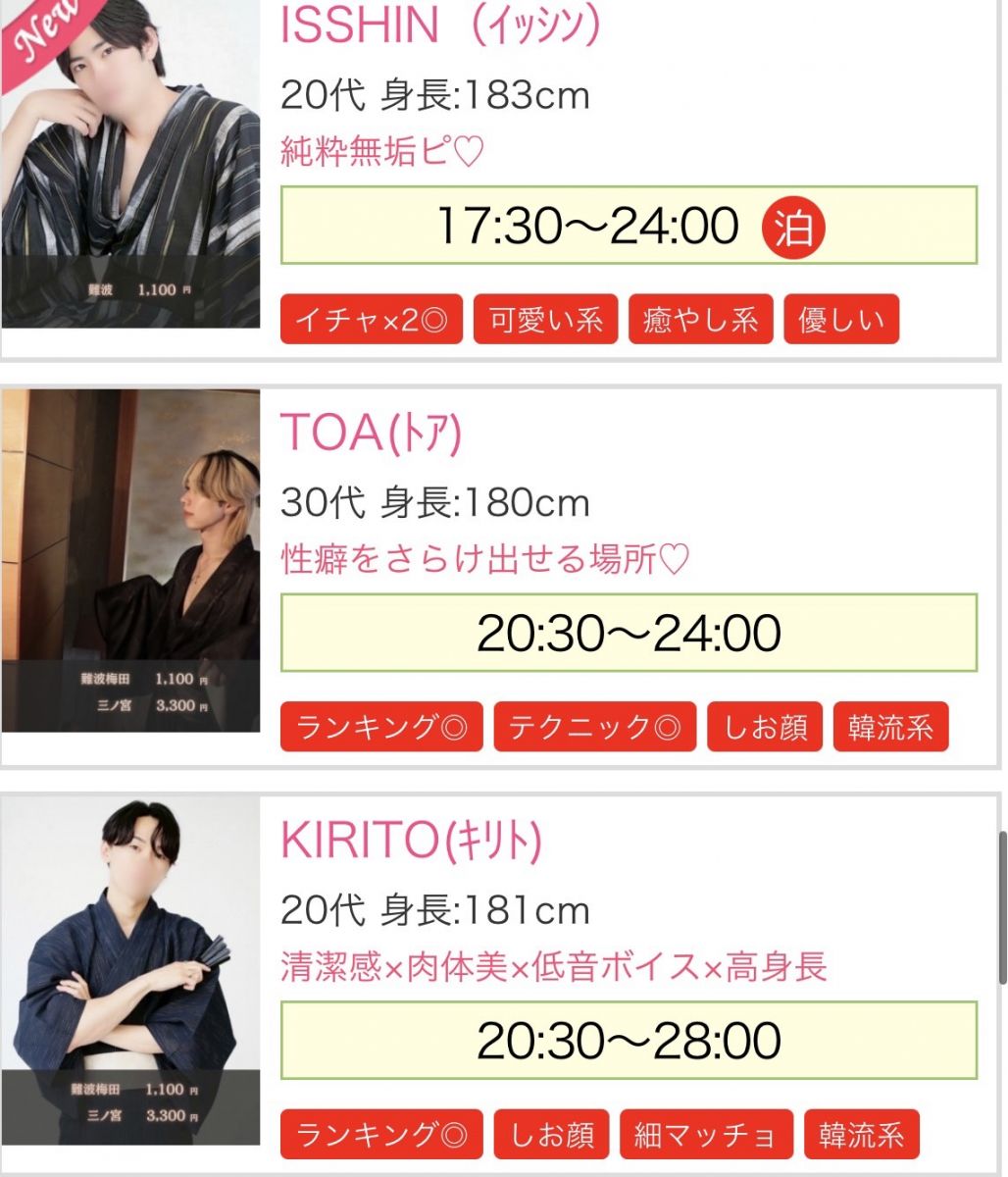Open the TOA(トア) name link
This screenshot has height=1177, width=1008.
click(x=371, y=433)
